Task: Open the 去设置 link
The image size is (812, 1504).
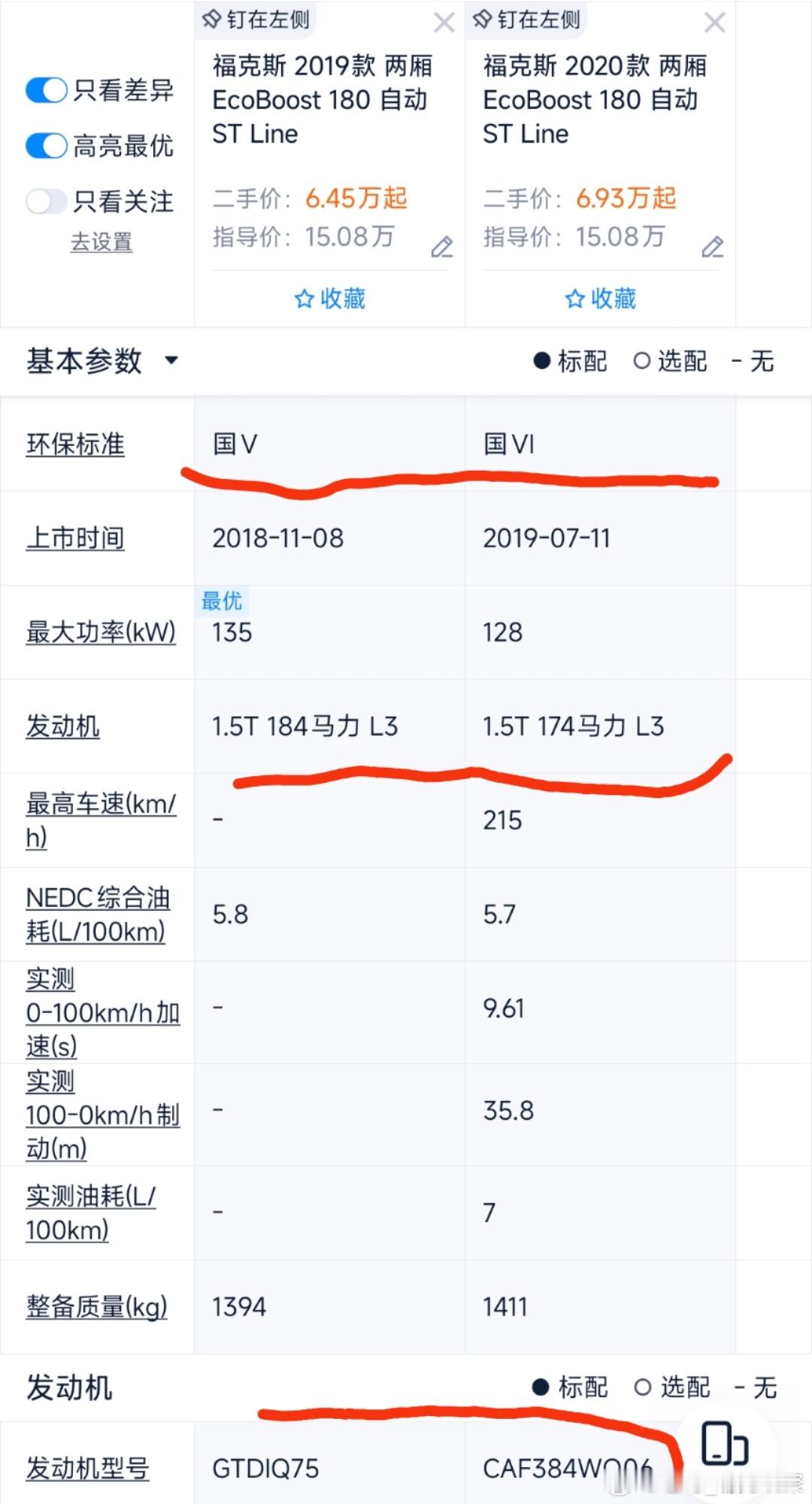Action: pos(101,242)
